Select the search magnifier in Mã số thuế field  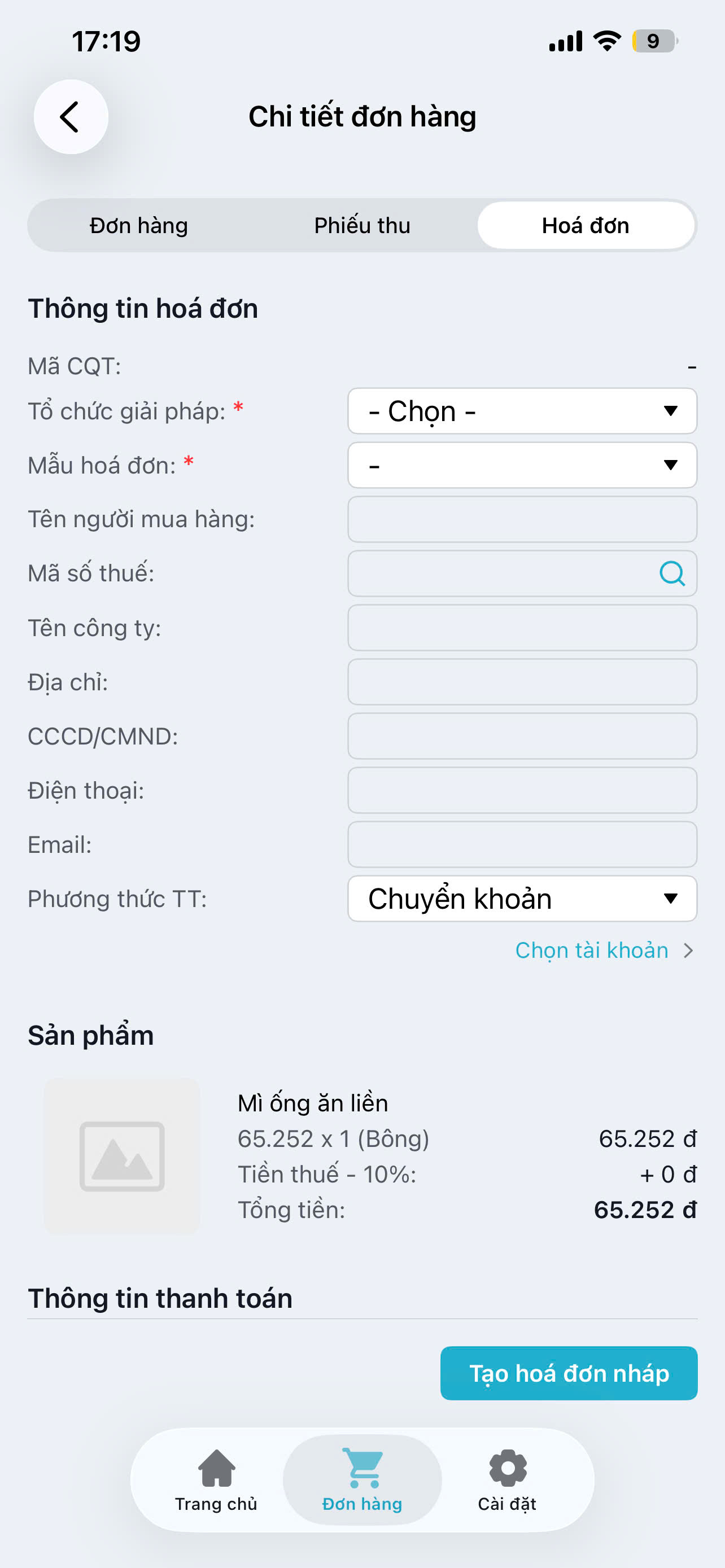671,573
